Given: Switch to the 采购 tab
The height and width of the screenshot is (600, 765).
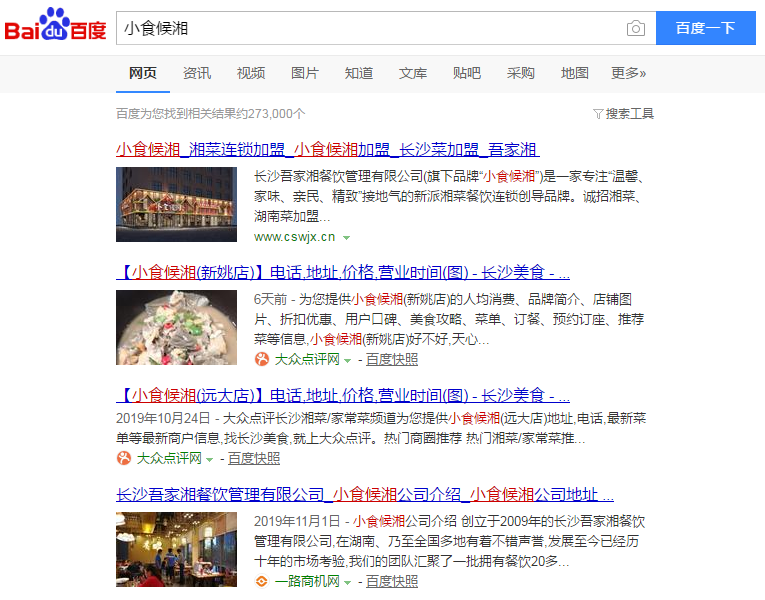Looking at the screenshot, I should point(521,73).
